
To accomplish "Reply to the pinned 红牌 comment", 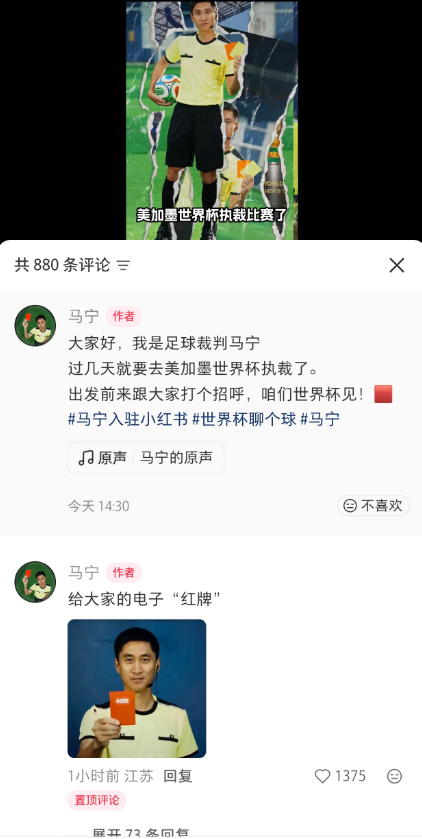I will pos(178,776).
